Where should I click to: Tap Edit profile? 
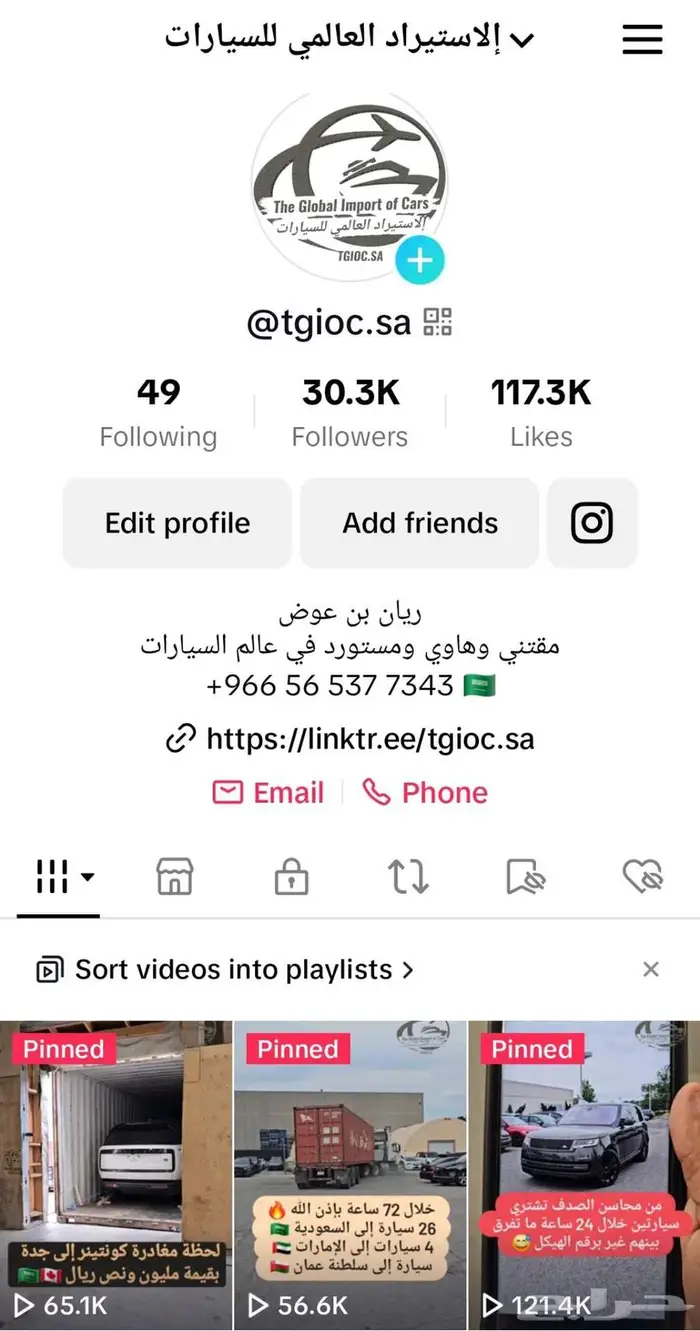click(x=177, y=523)
